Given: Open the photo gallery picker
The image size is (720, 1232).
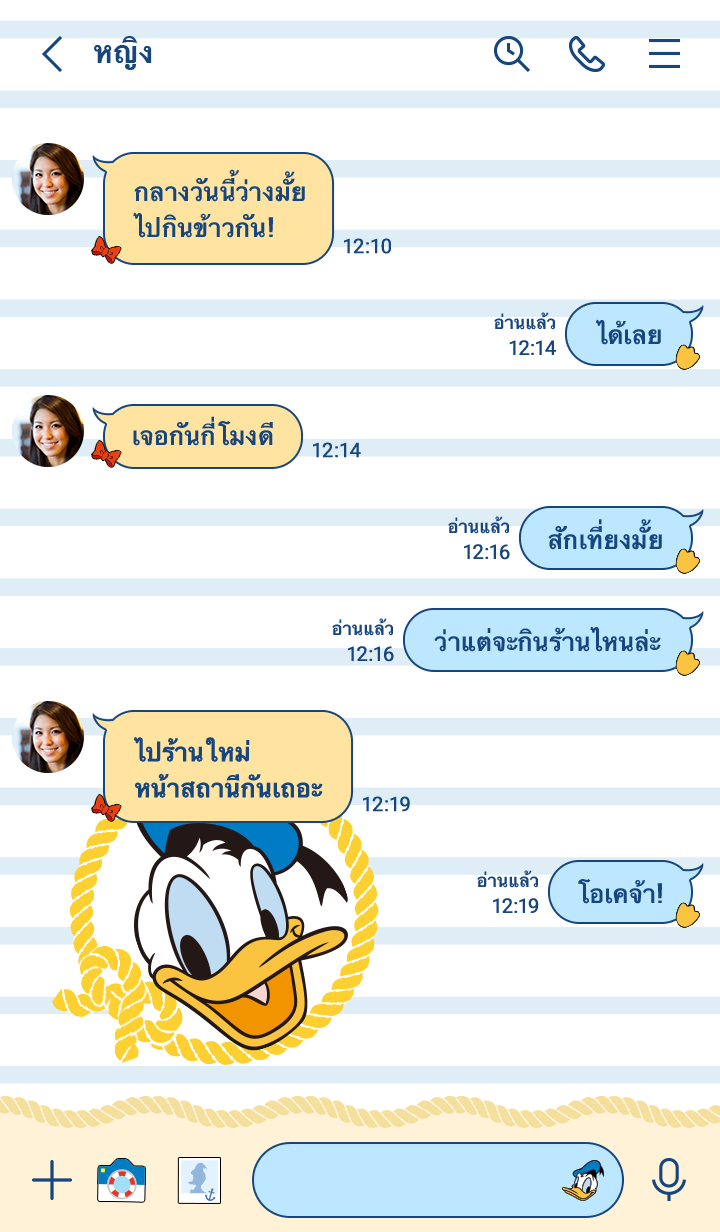Looking at the screenshot, I should (199, 1181).
